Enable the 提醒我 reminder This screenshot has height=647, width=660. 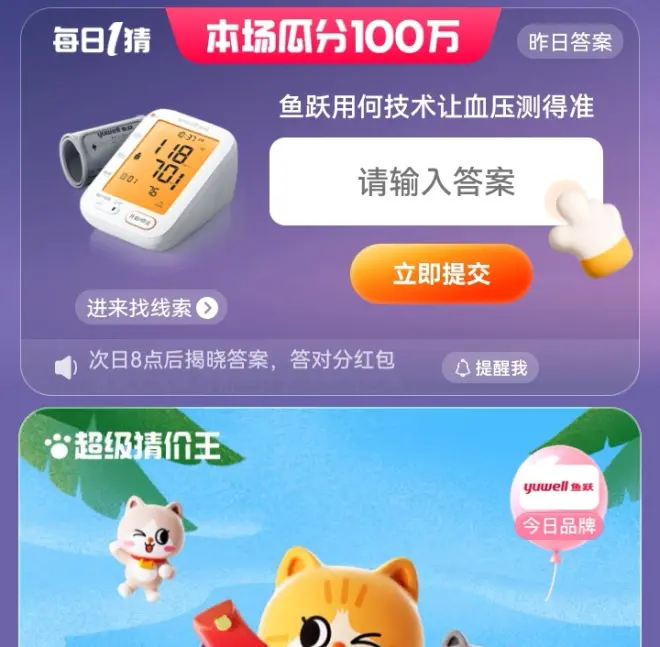pyautogui.click(x=490, y=367)
